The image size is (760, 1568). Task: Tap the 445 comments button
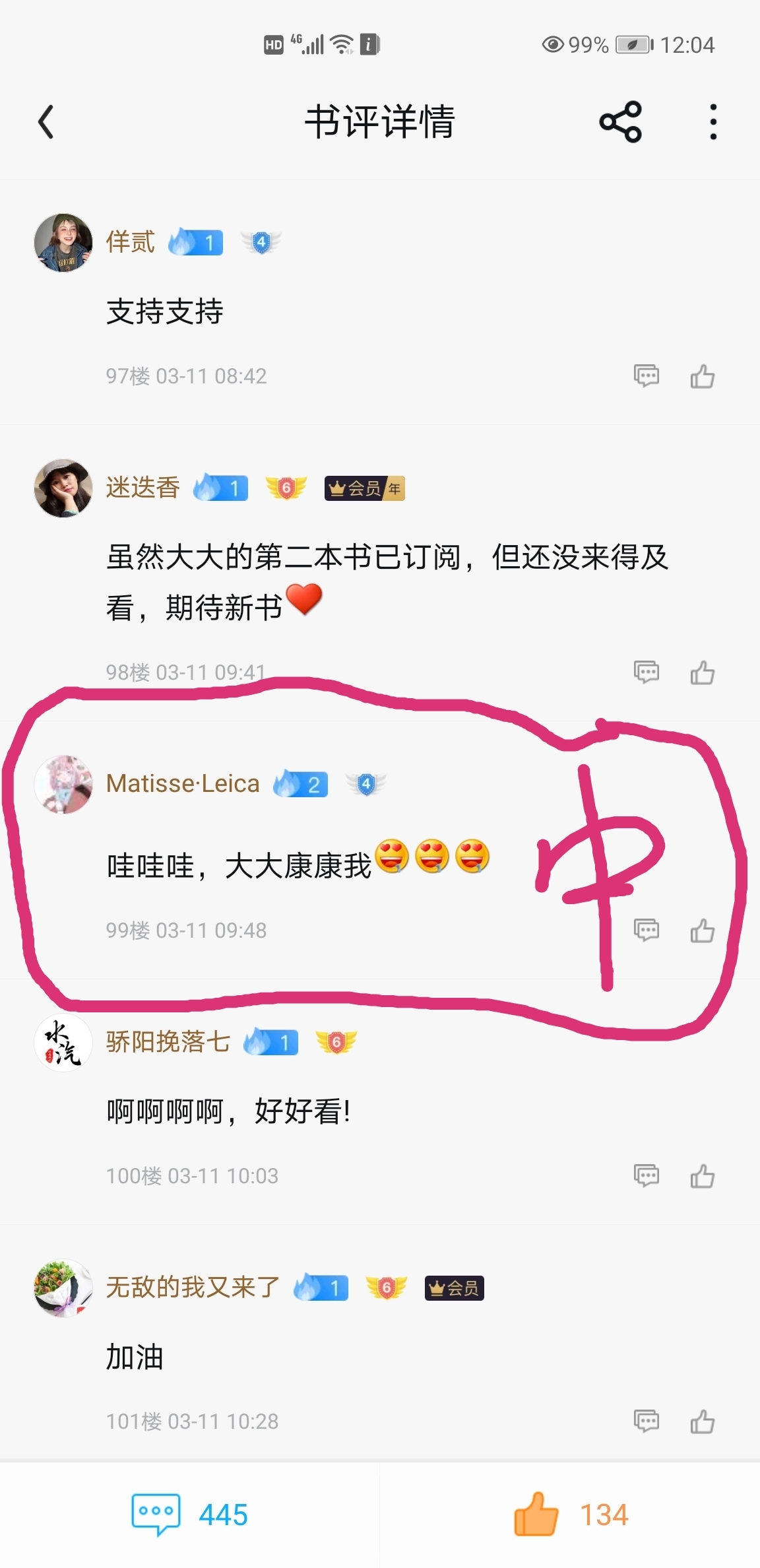(190, 1515)
